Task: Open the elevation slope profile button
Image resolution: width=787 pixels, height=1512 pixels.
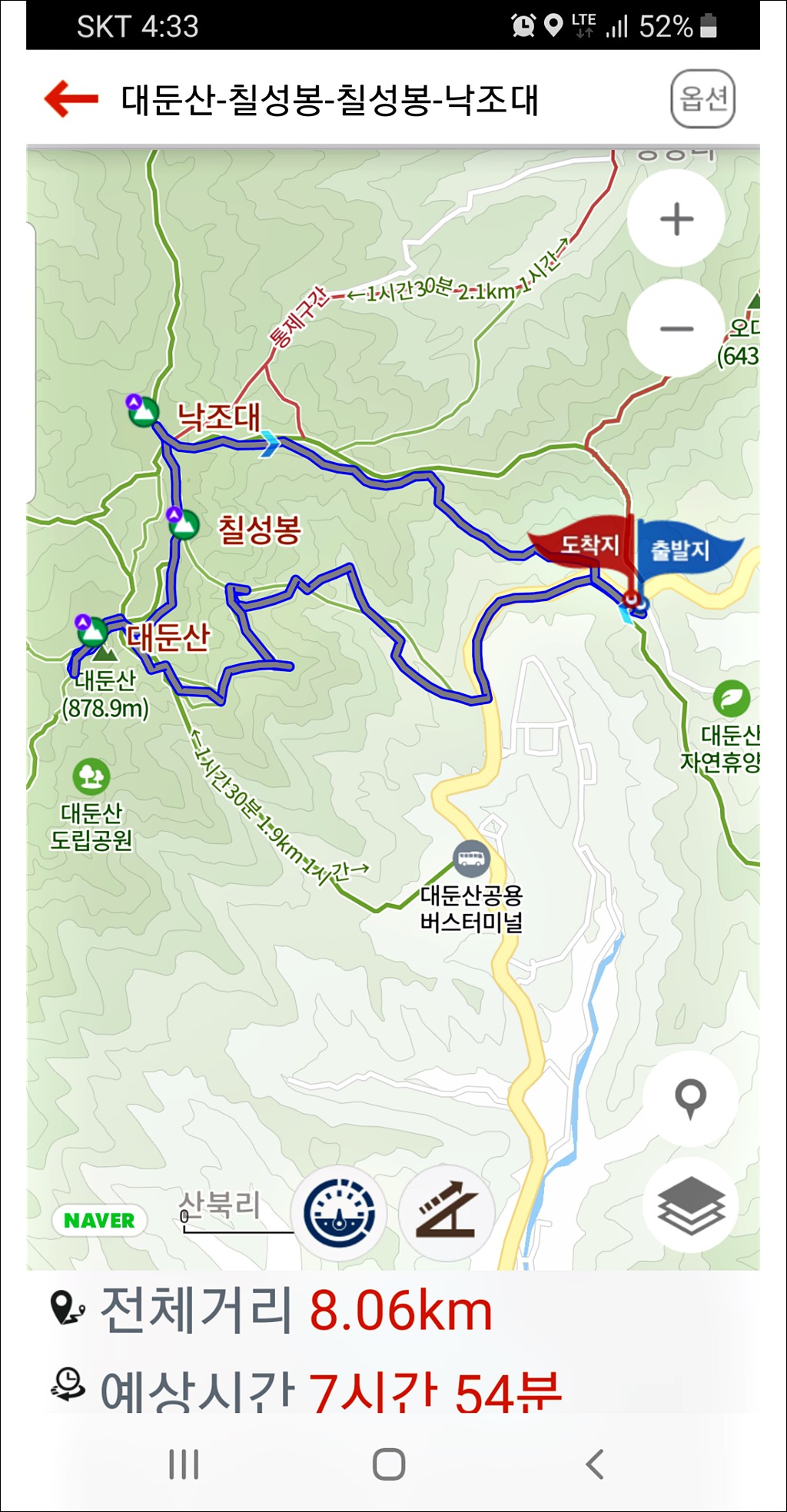Action: tap(447, 1213)
